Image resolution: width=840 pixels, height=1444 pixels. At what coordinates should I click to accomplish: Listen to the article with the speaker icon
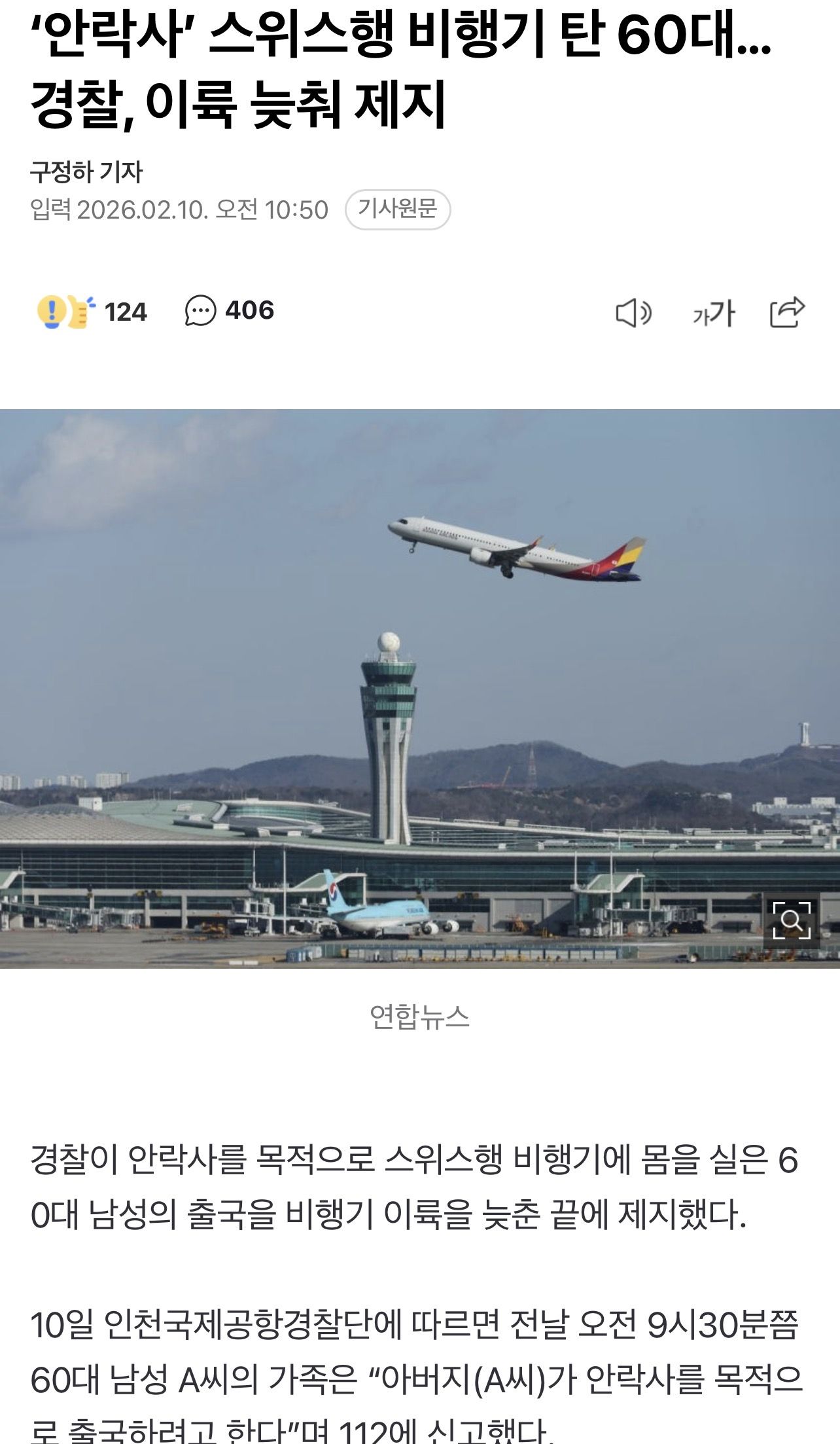633,314
